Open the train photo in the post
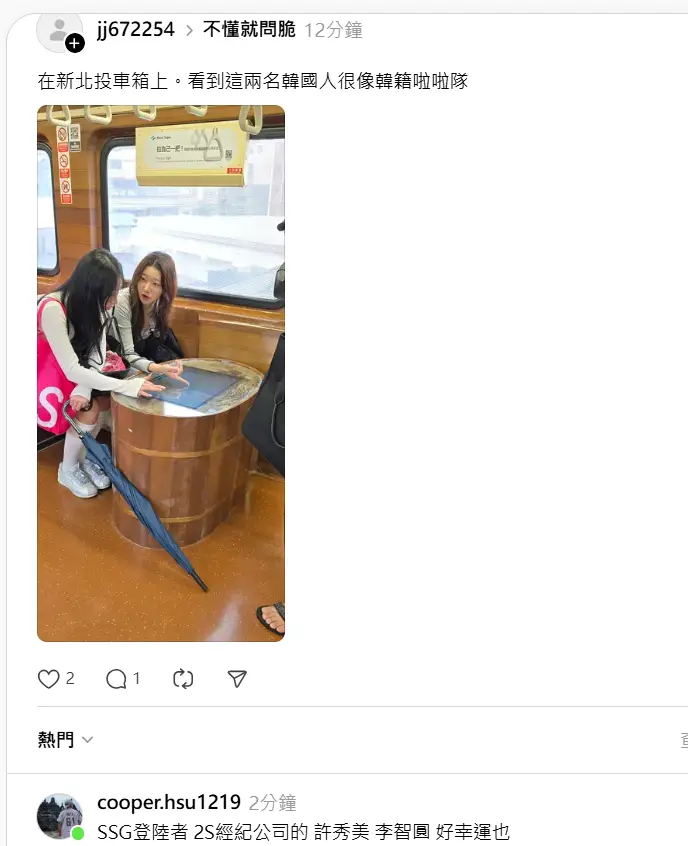 (161, 373)
